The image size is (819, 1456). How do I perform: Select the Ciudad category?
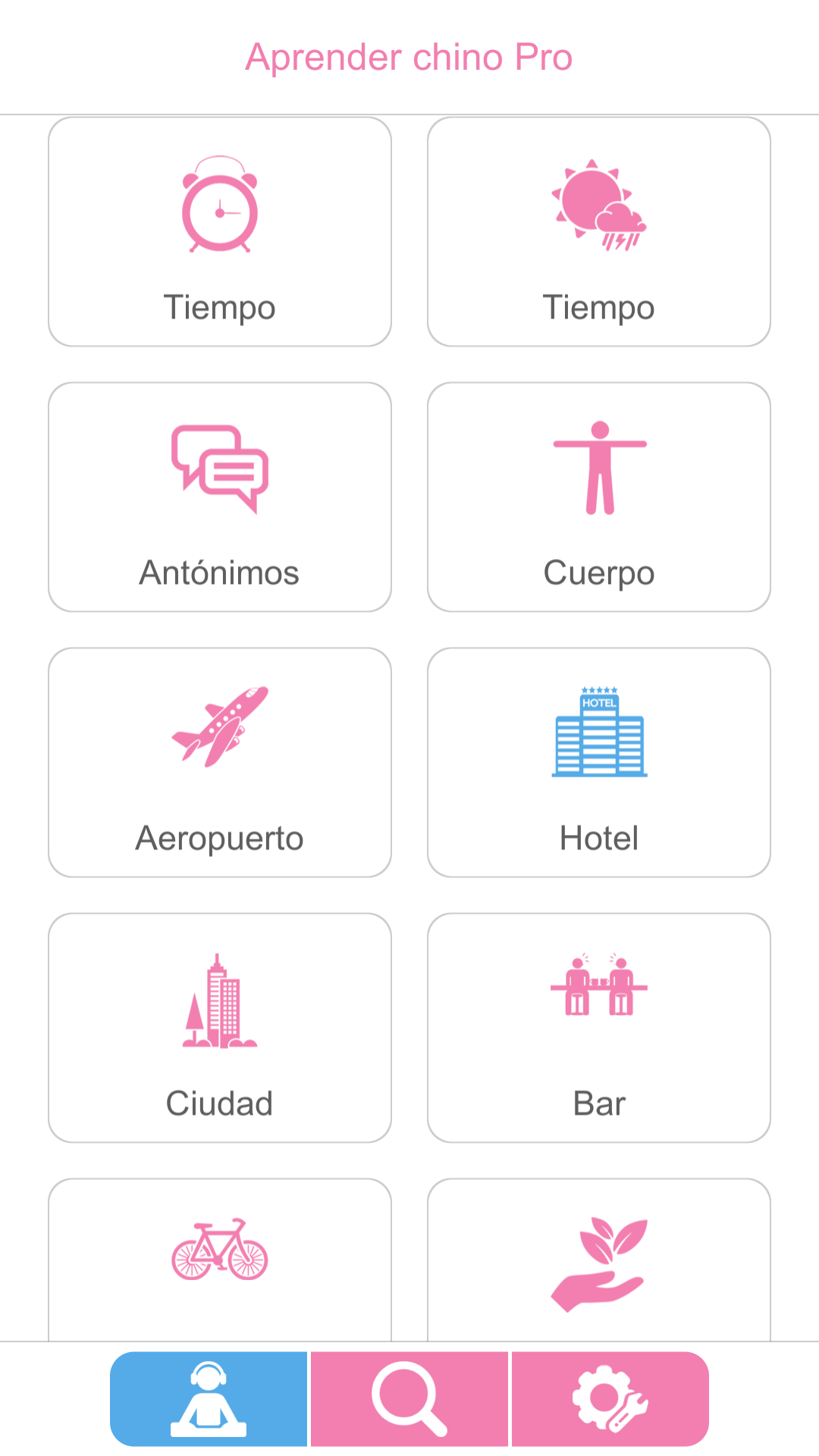(220, 1028)
